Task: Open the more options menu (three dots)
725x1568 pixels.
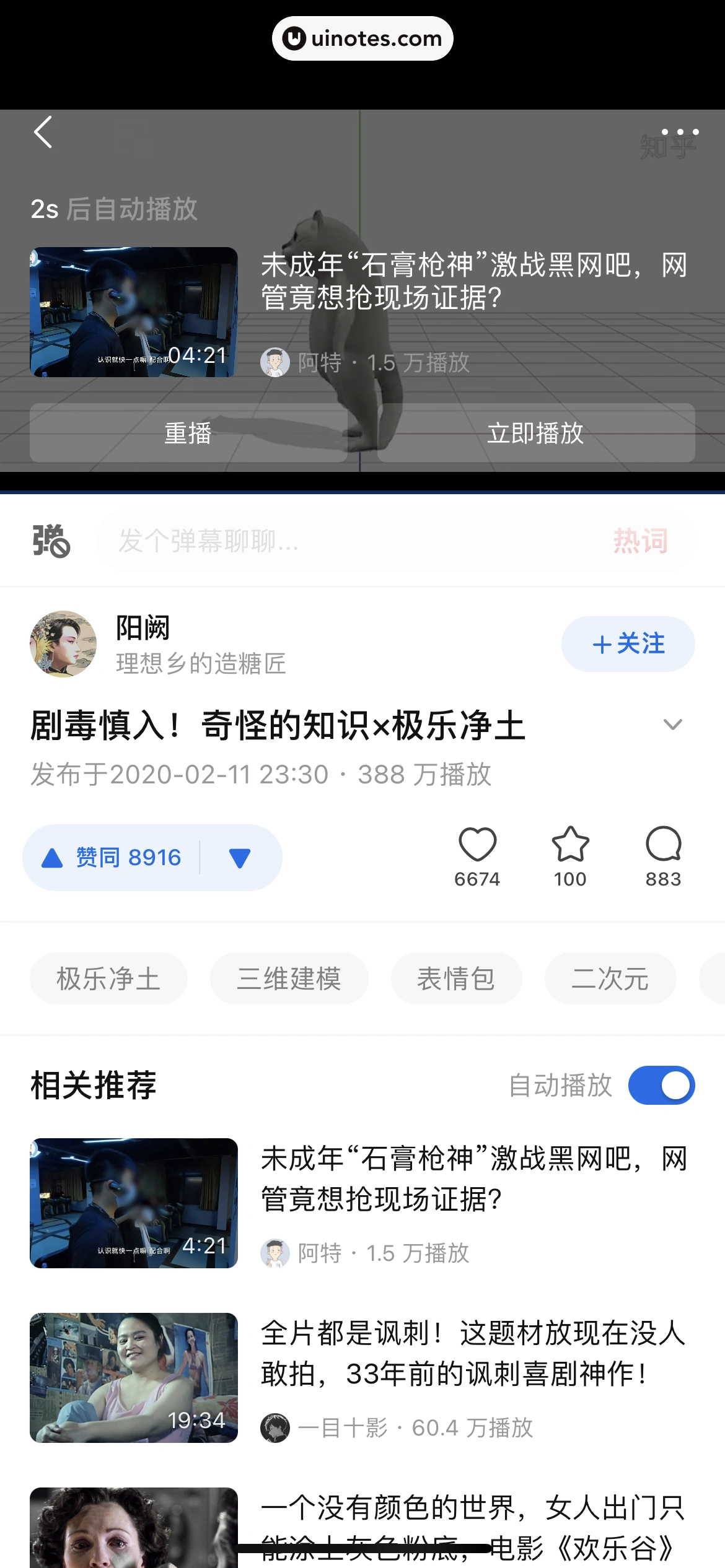Action: click(680, 132)
